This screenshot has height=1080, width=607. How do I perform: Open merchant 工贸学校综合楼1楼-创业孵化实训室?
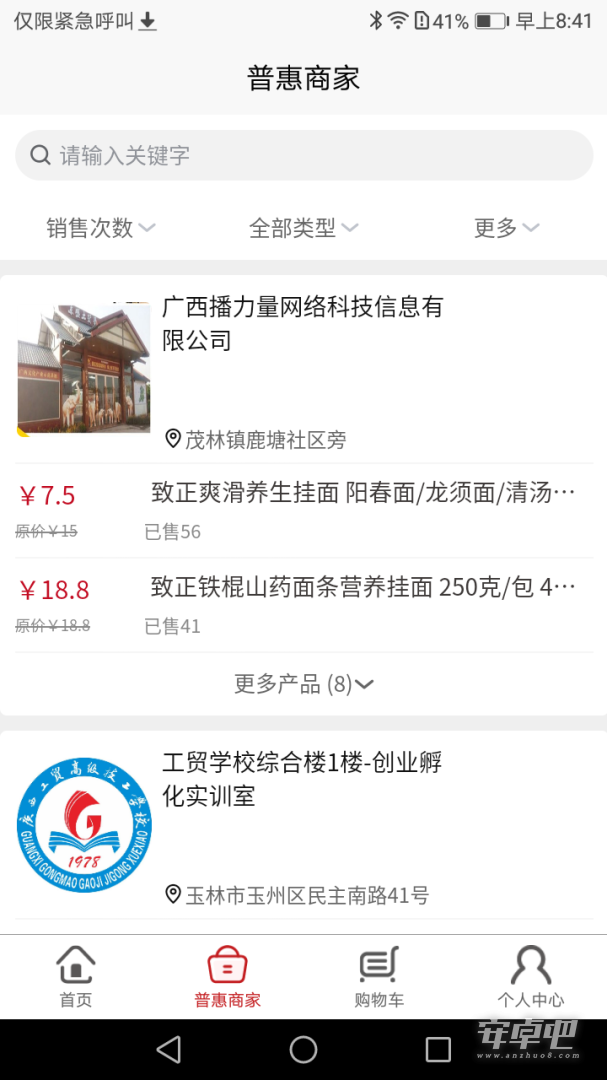tap(302, 779)
